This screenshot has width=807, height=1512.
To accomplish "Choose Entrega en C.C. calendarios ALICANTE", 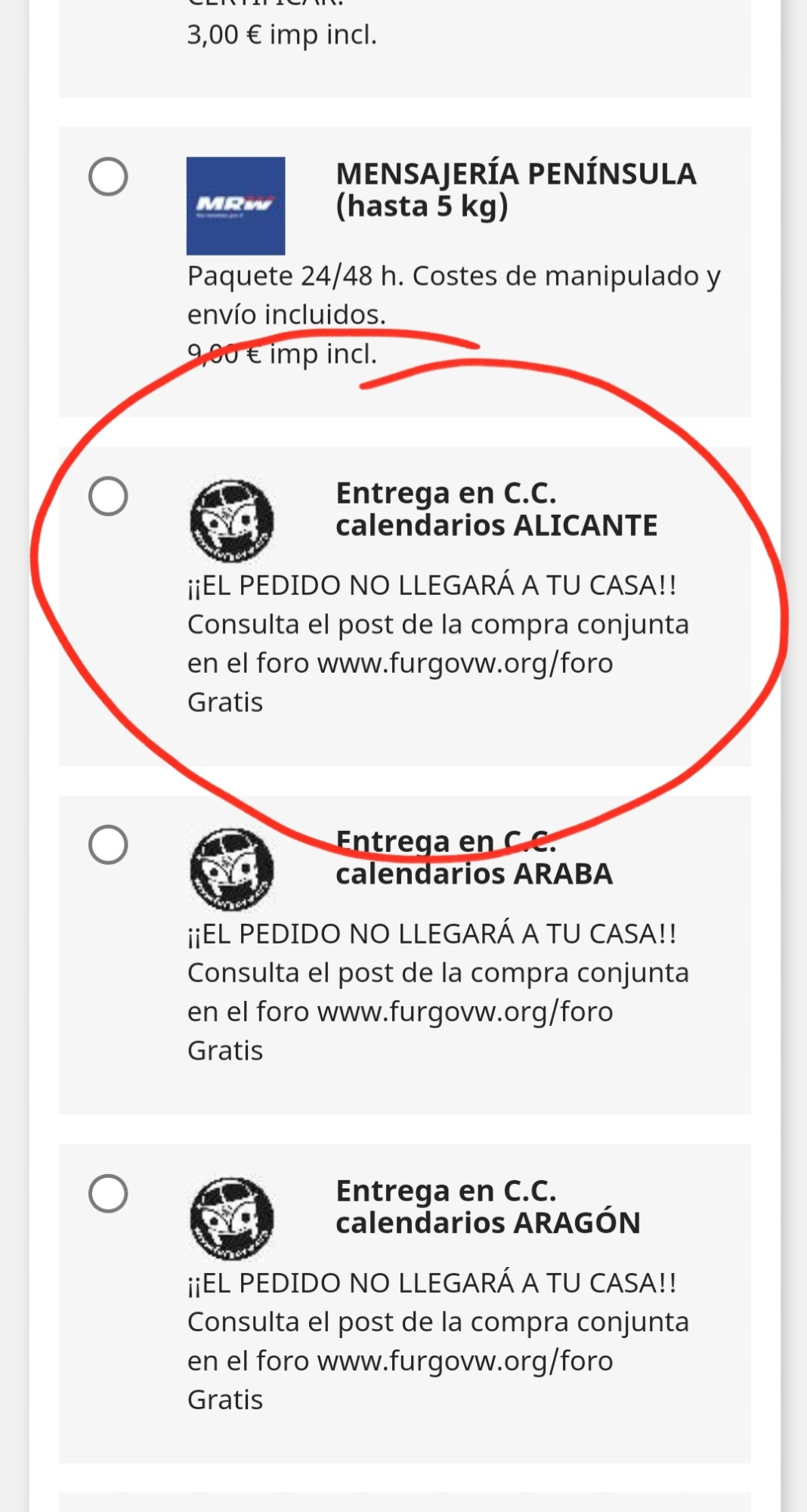I will coord(108,497).
